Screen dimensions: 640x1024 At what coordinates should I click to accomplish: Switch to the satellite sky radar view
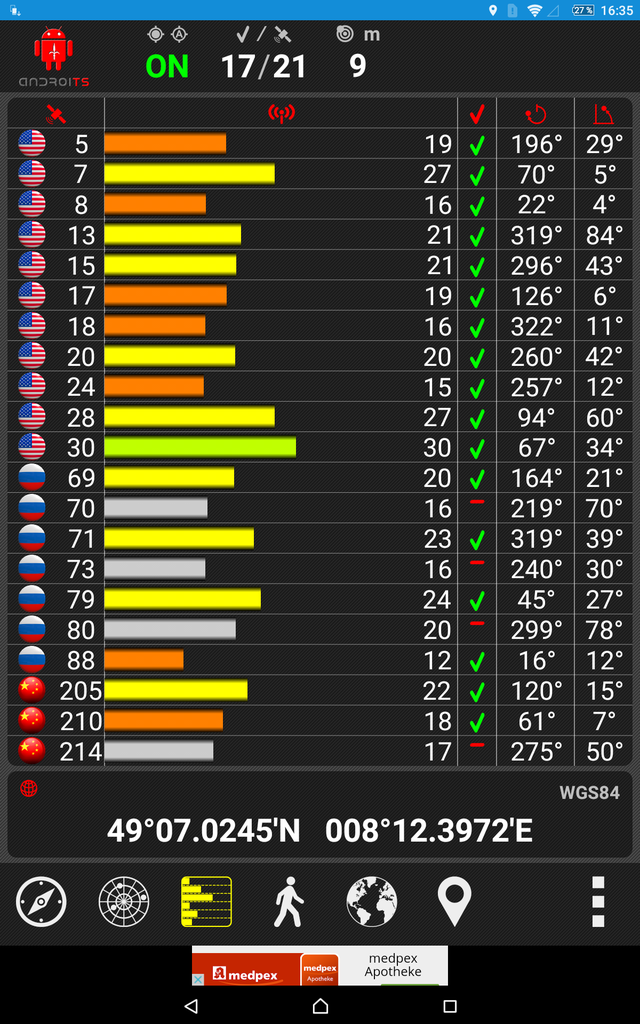click(124, 902)
